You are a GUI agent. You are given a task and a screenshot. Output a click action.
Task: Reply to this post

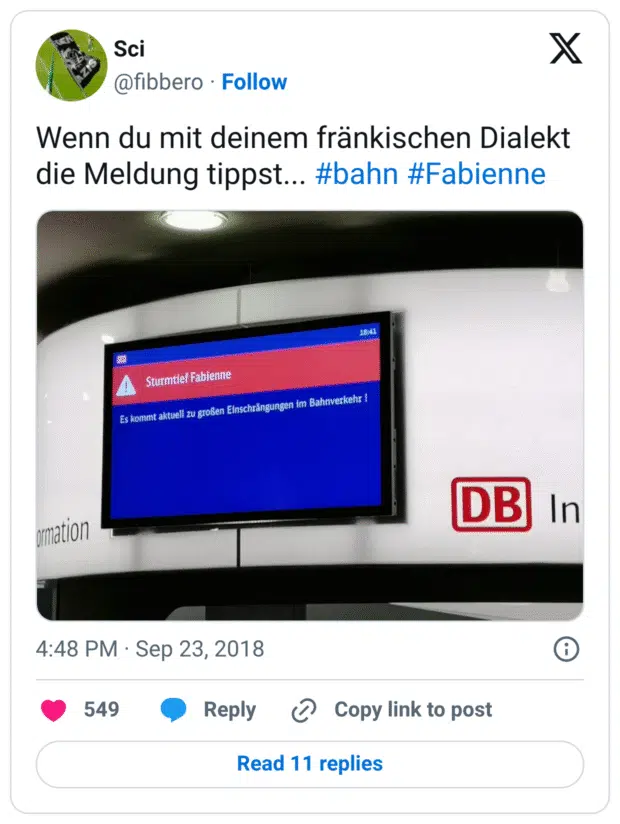point(209,710)
